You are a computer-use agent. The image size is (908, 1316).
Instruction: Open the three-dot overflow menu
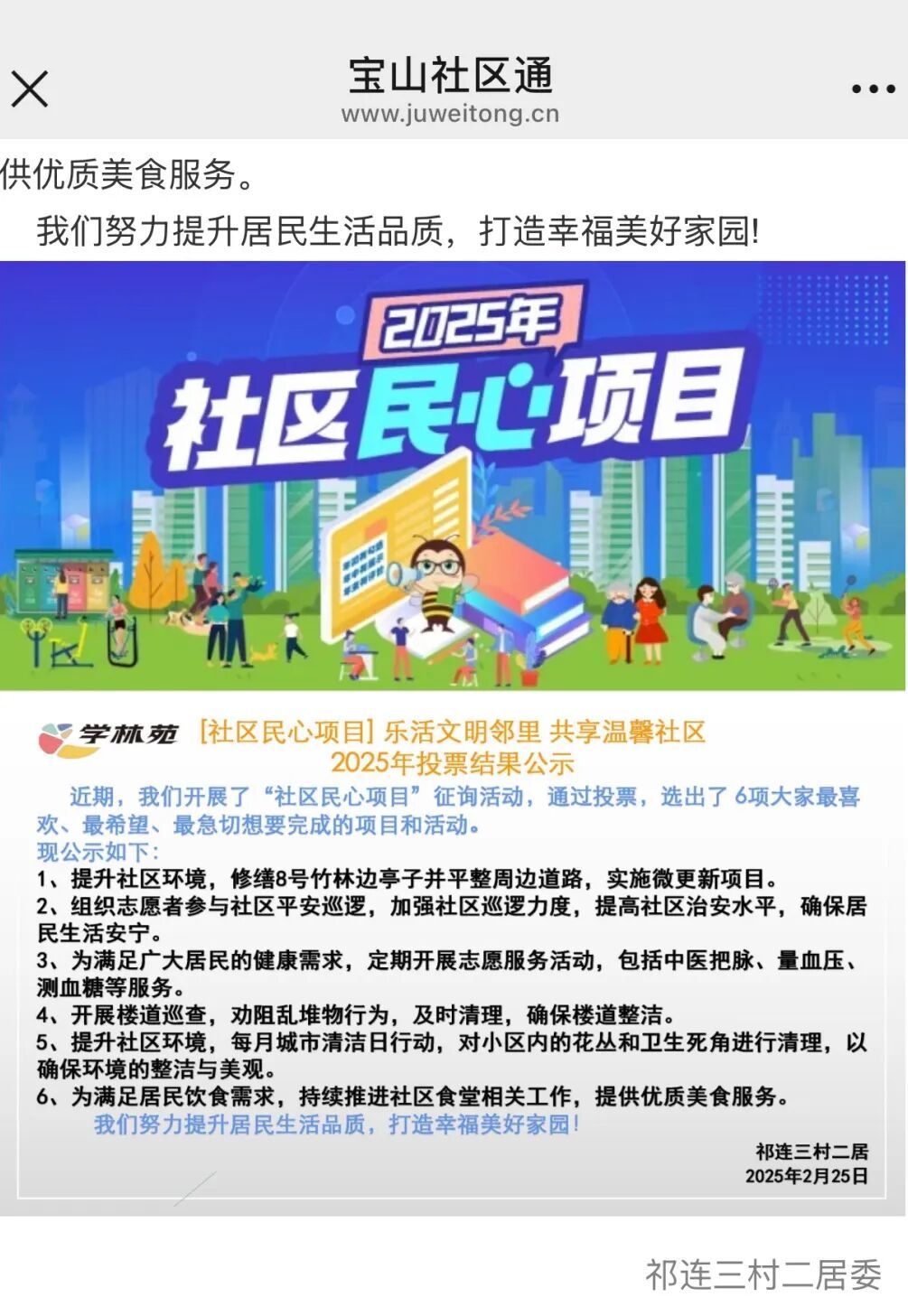[x=873, y=89]
